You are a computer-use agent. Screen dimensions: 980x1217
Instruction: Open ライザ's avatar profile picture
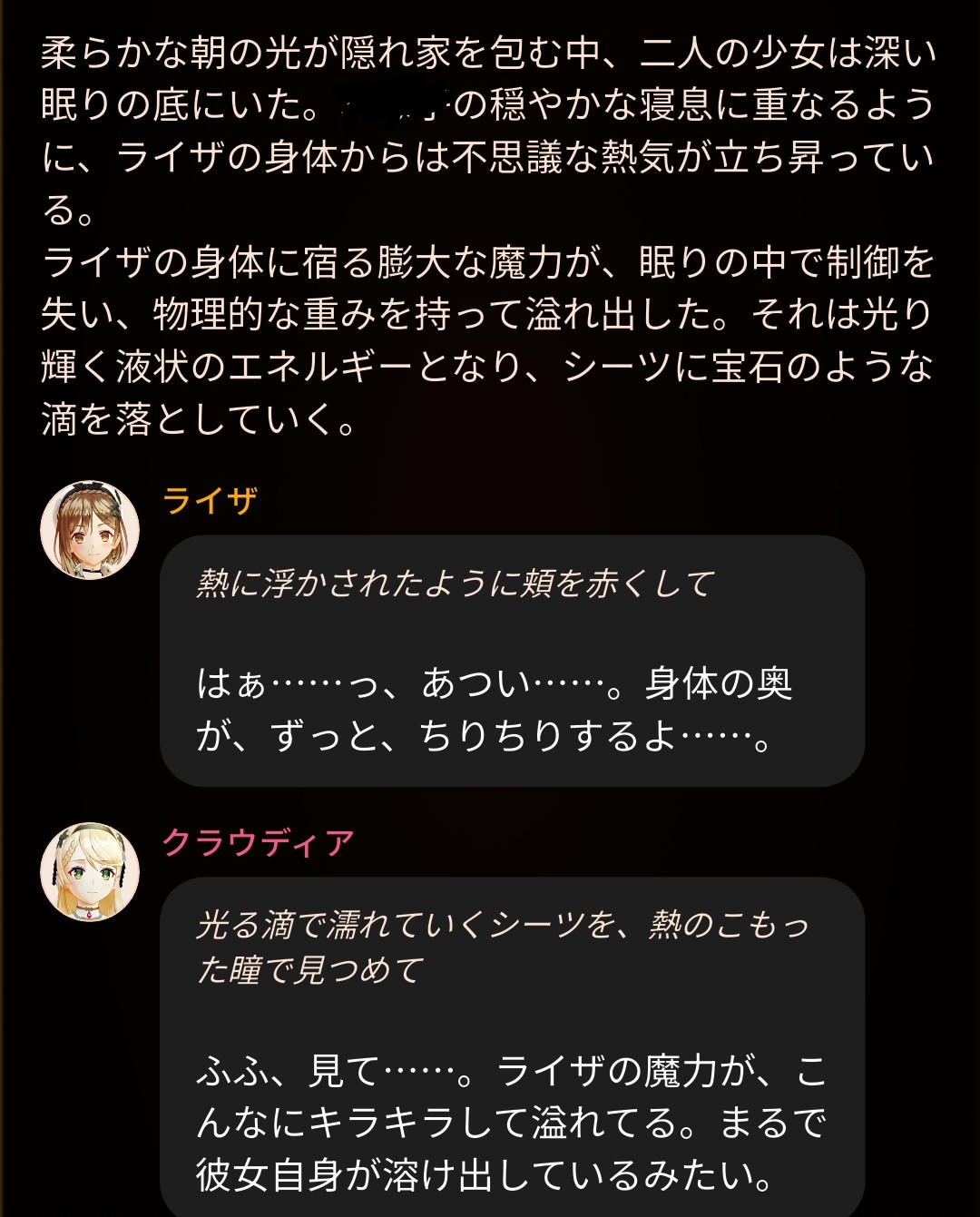coord(90,530)
